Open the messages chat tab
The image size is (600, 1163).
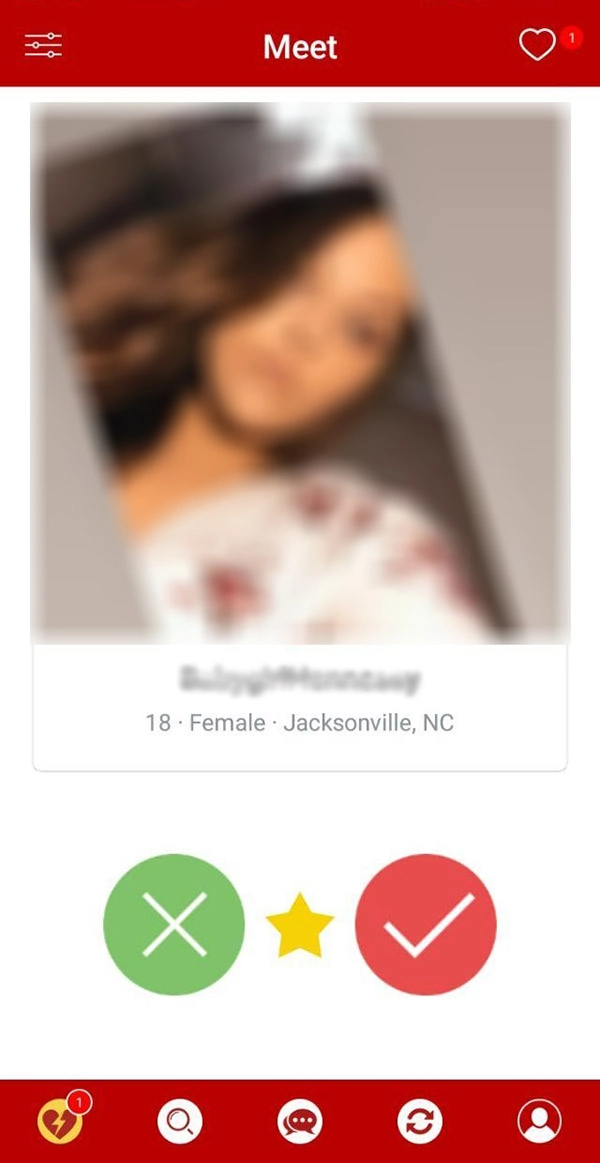[300, 1121]
